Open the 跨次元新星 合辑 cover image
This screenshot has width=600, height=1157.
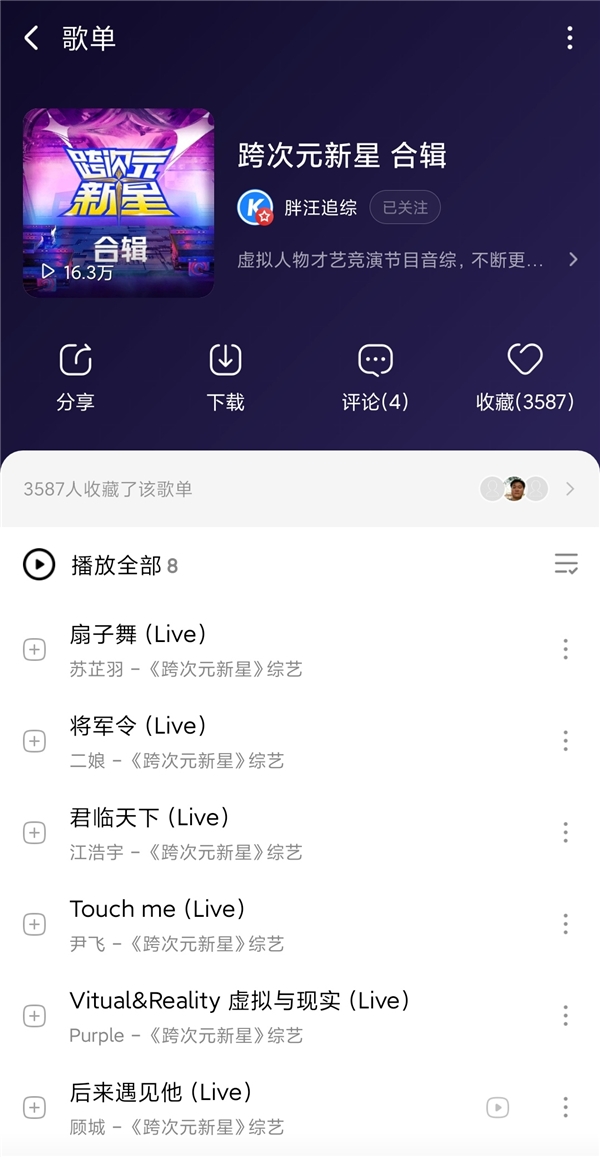(x=118, y=202)
